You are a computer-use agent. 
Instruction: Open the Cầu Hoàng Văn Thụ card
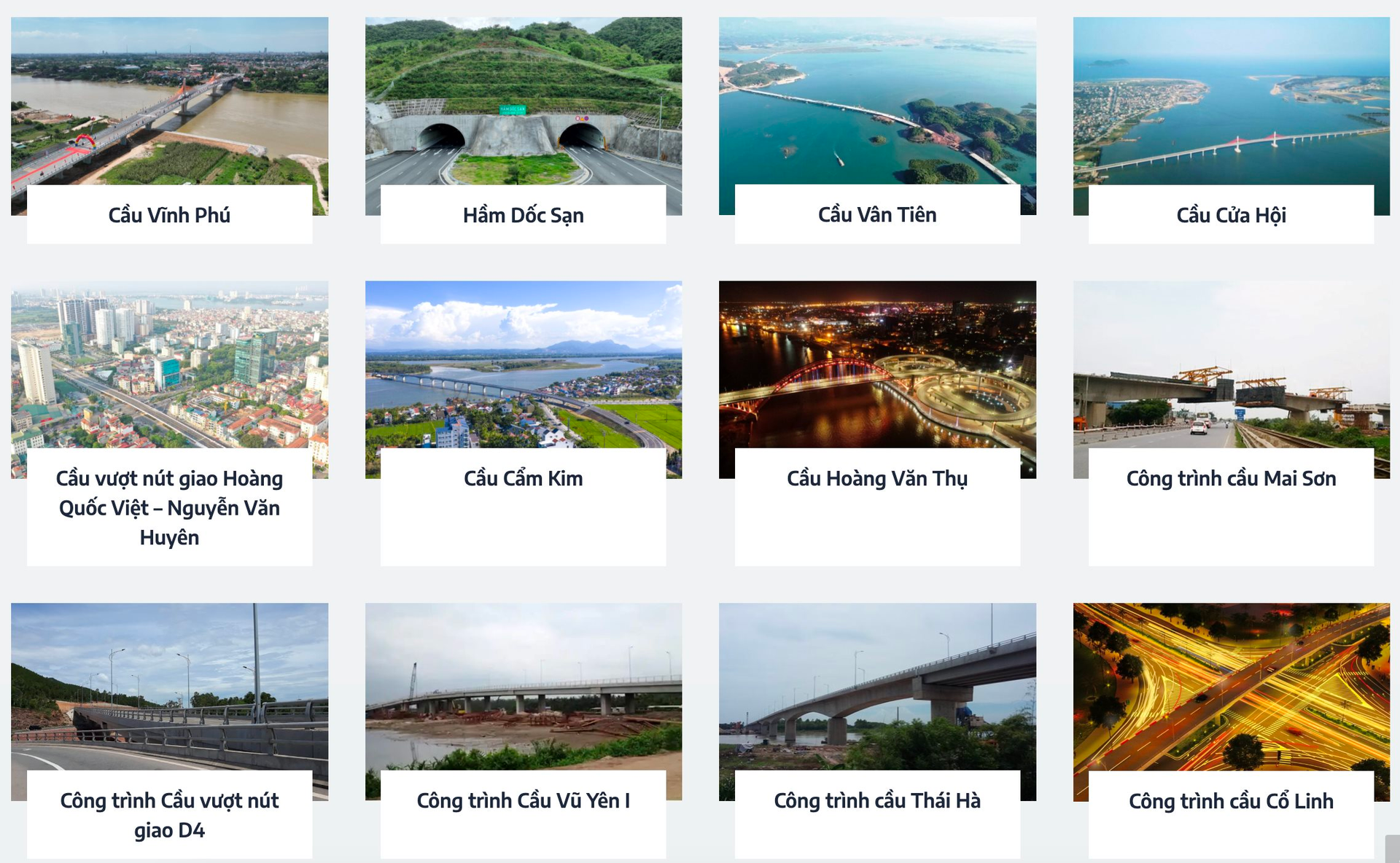(877, 478)
